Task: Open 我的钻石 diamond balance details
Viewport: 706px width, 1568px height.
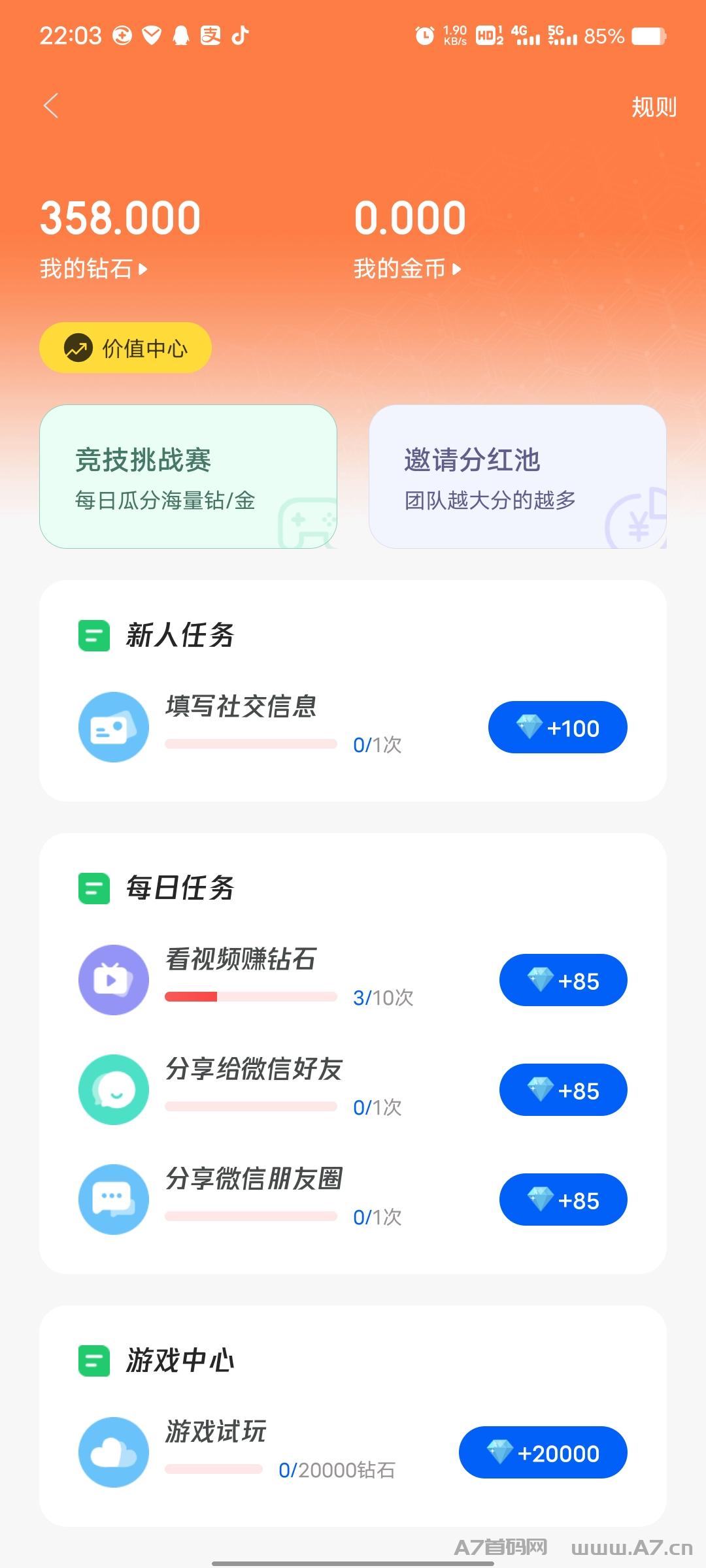Action: 93,269
